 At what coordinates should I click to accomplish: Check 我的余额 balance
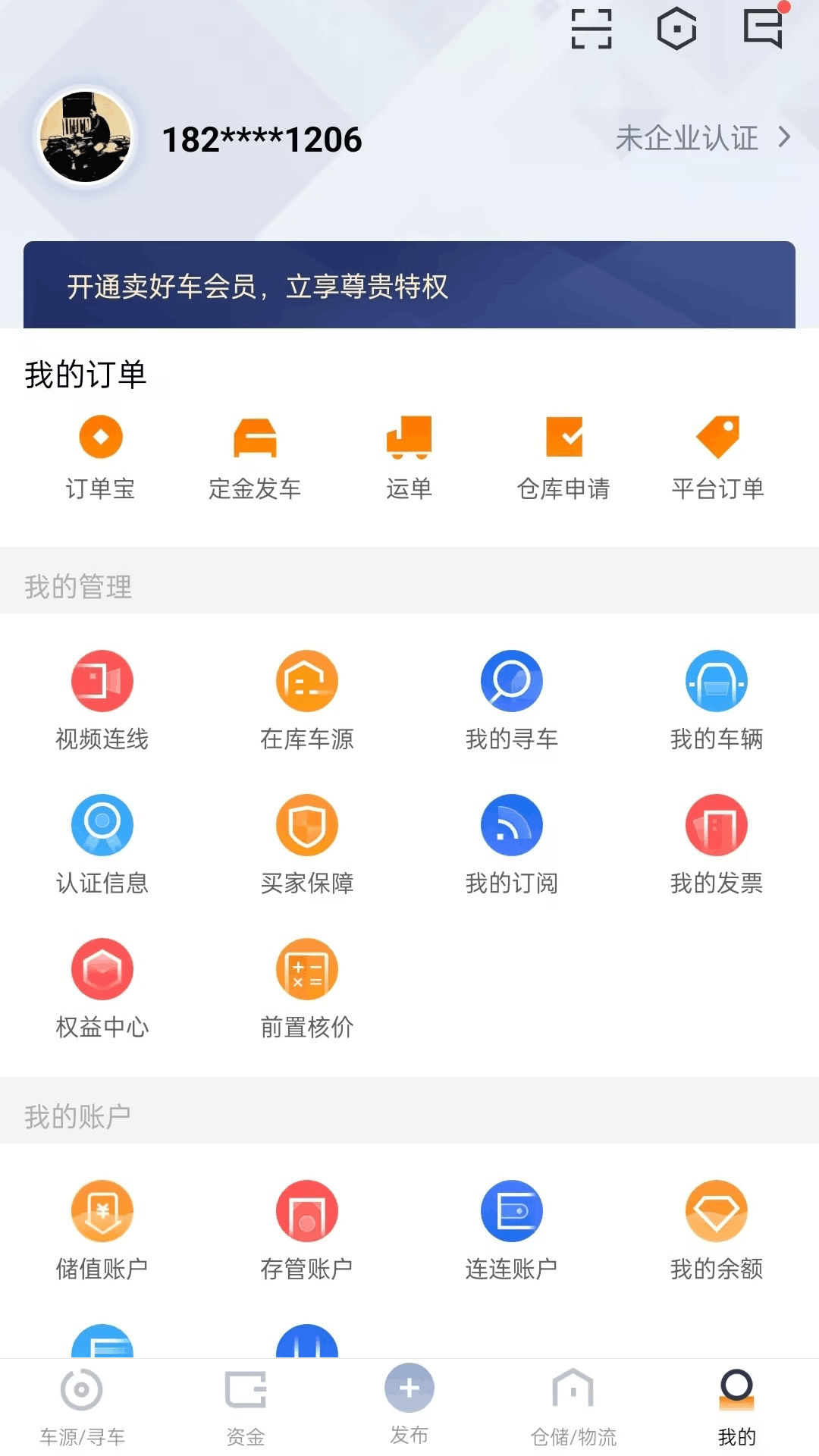click(717, 1229)
